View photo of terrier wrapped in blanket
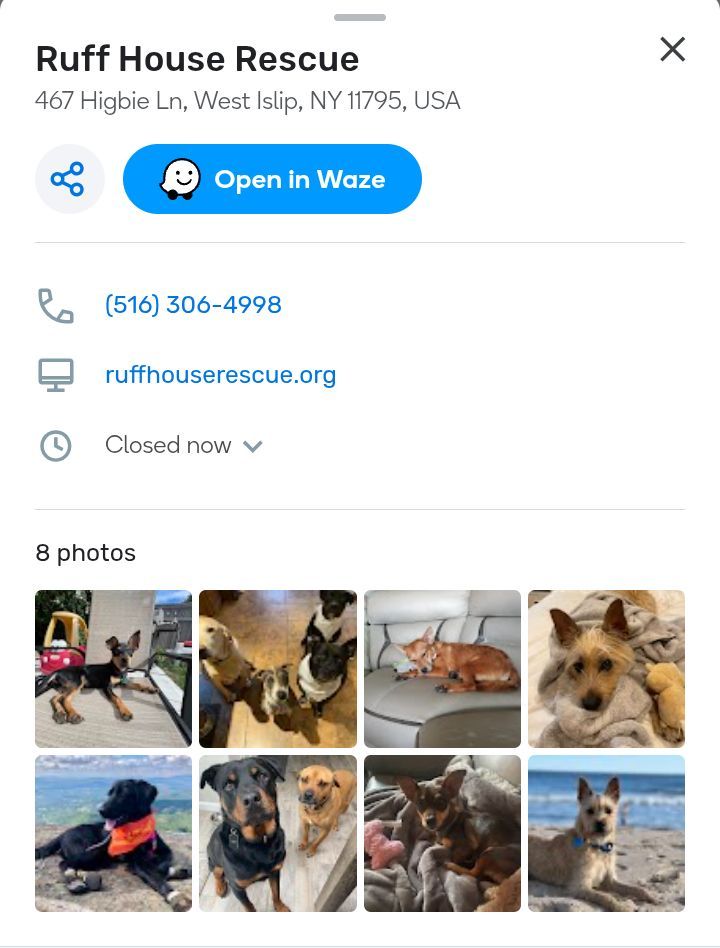Screen dimensions: 720x948 [606, 668]
